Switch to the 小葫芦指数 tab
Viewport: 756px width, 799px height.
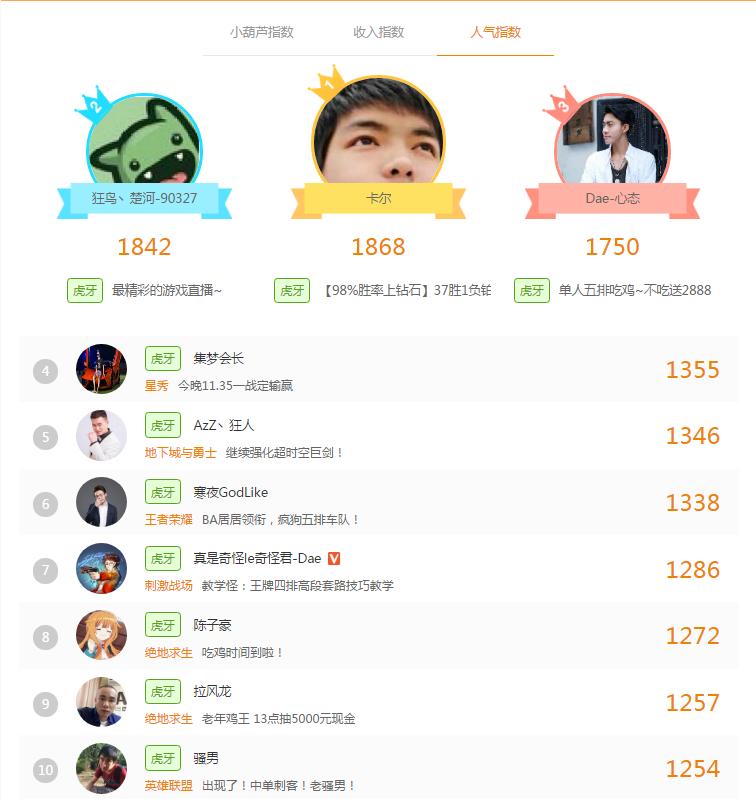(x=261, y=32)
